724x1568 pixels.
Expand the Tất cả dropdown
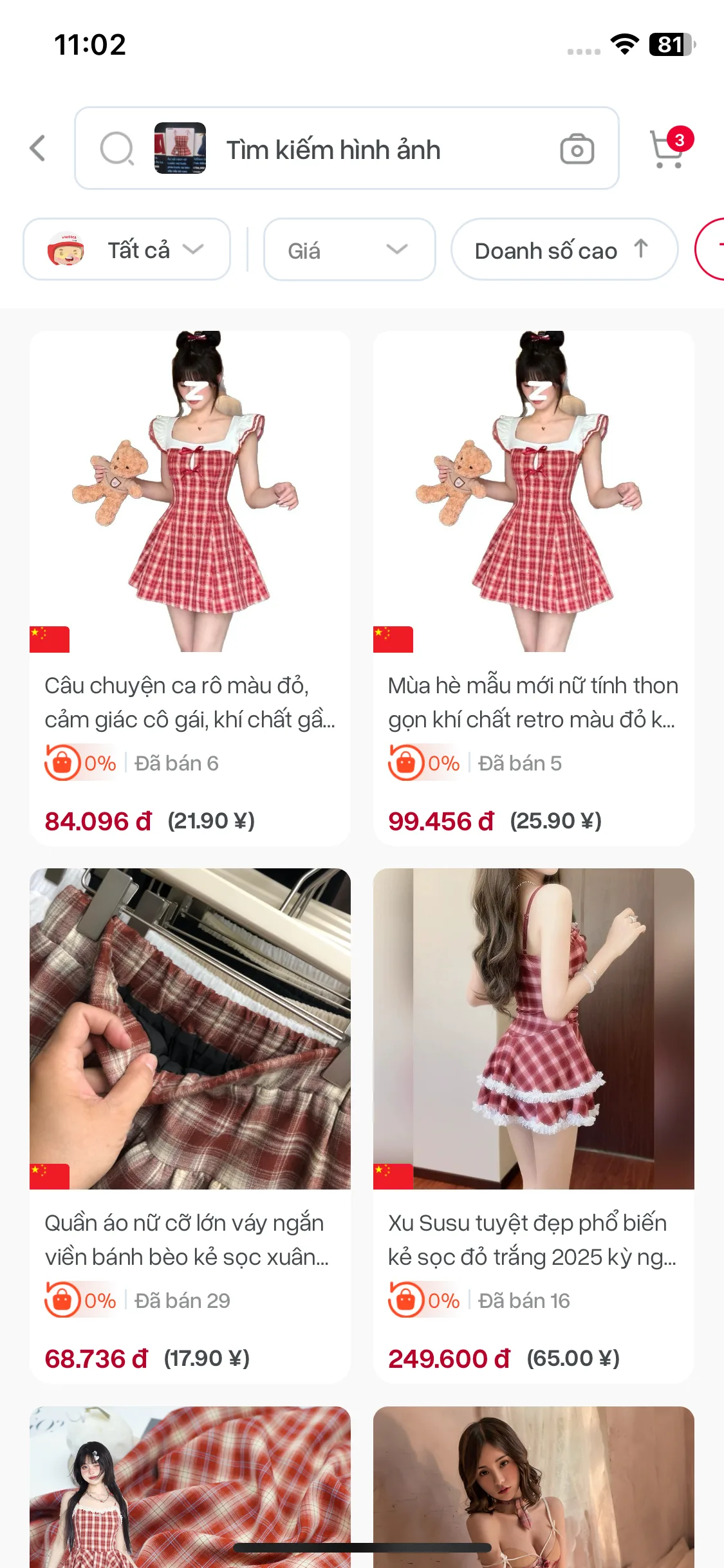127,250
